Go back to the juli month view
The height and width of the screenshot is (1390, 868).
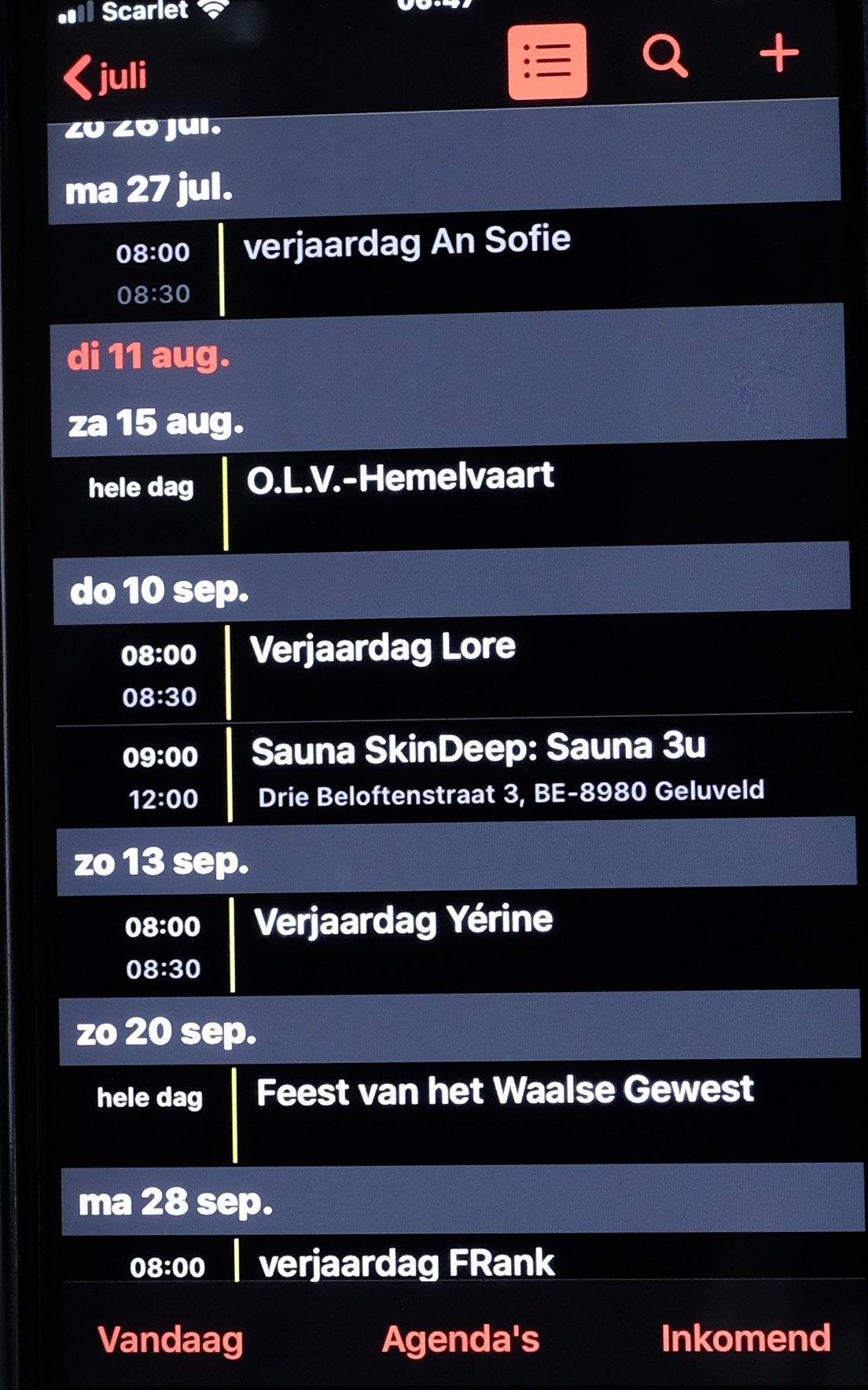105,76
